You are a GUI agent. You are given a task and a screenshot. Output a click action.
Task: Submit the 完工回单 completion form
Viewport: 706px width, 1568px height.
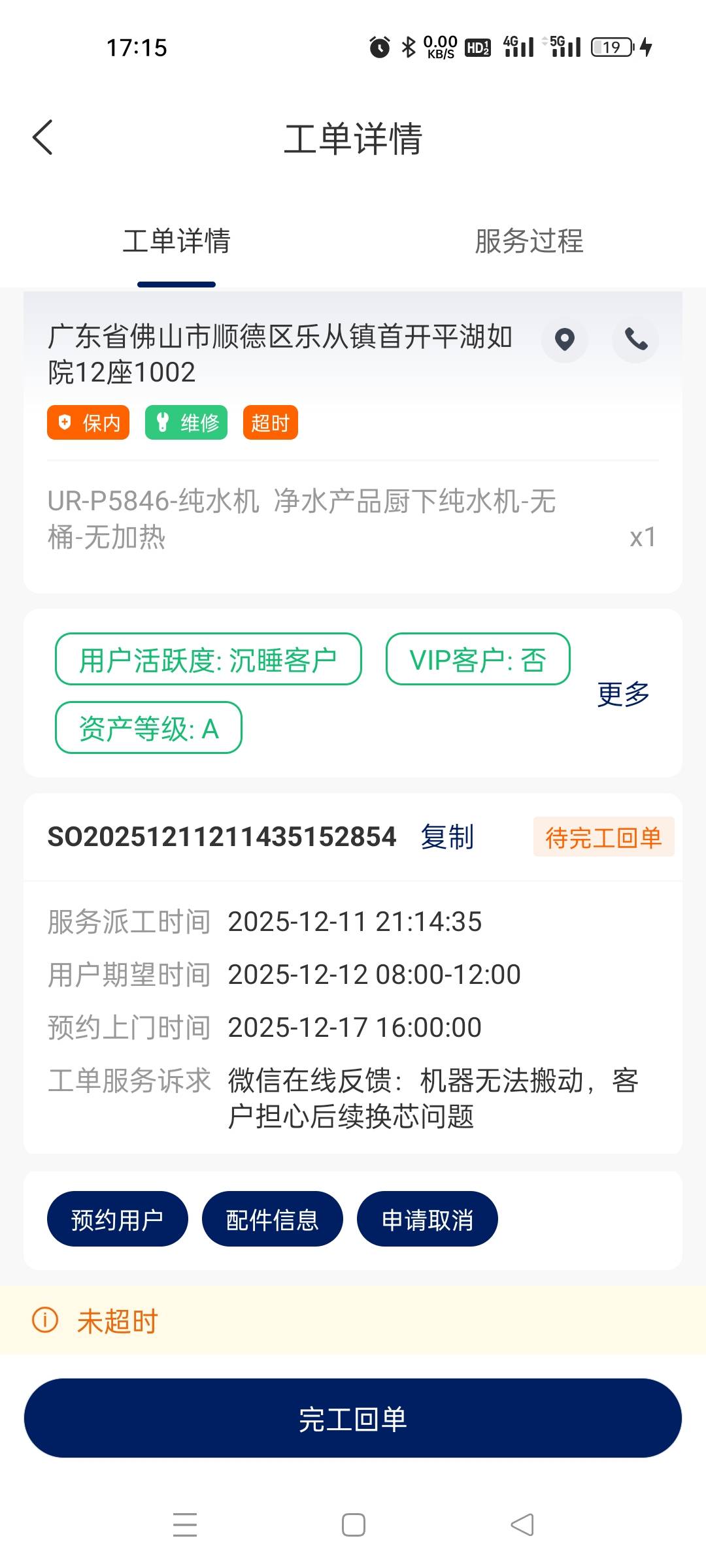[x=353, y=1418]
